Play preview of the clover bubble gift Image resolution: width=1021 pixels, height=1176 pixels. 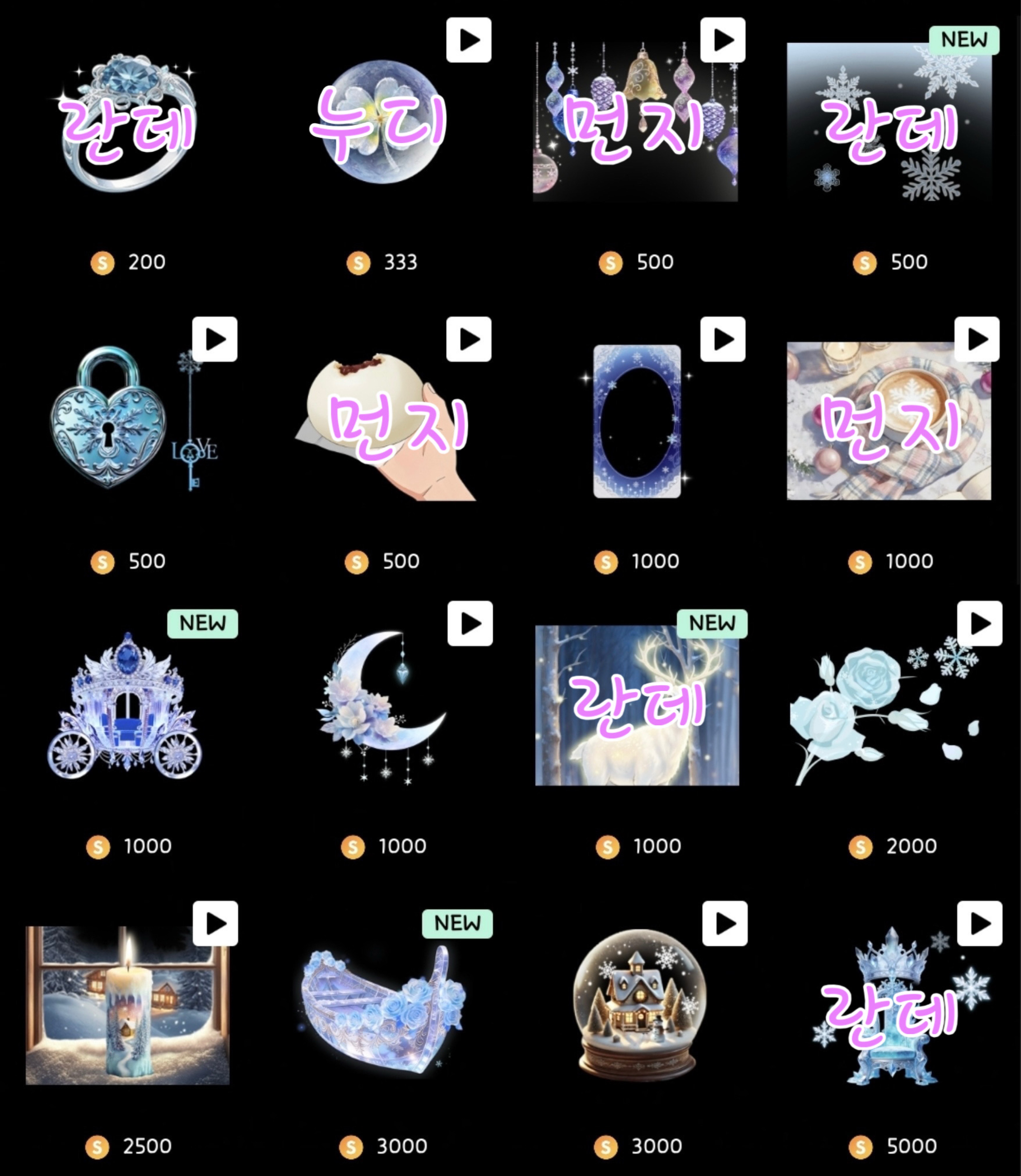tap(468, 40)
